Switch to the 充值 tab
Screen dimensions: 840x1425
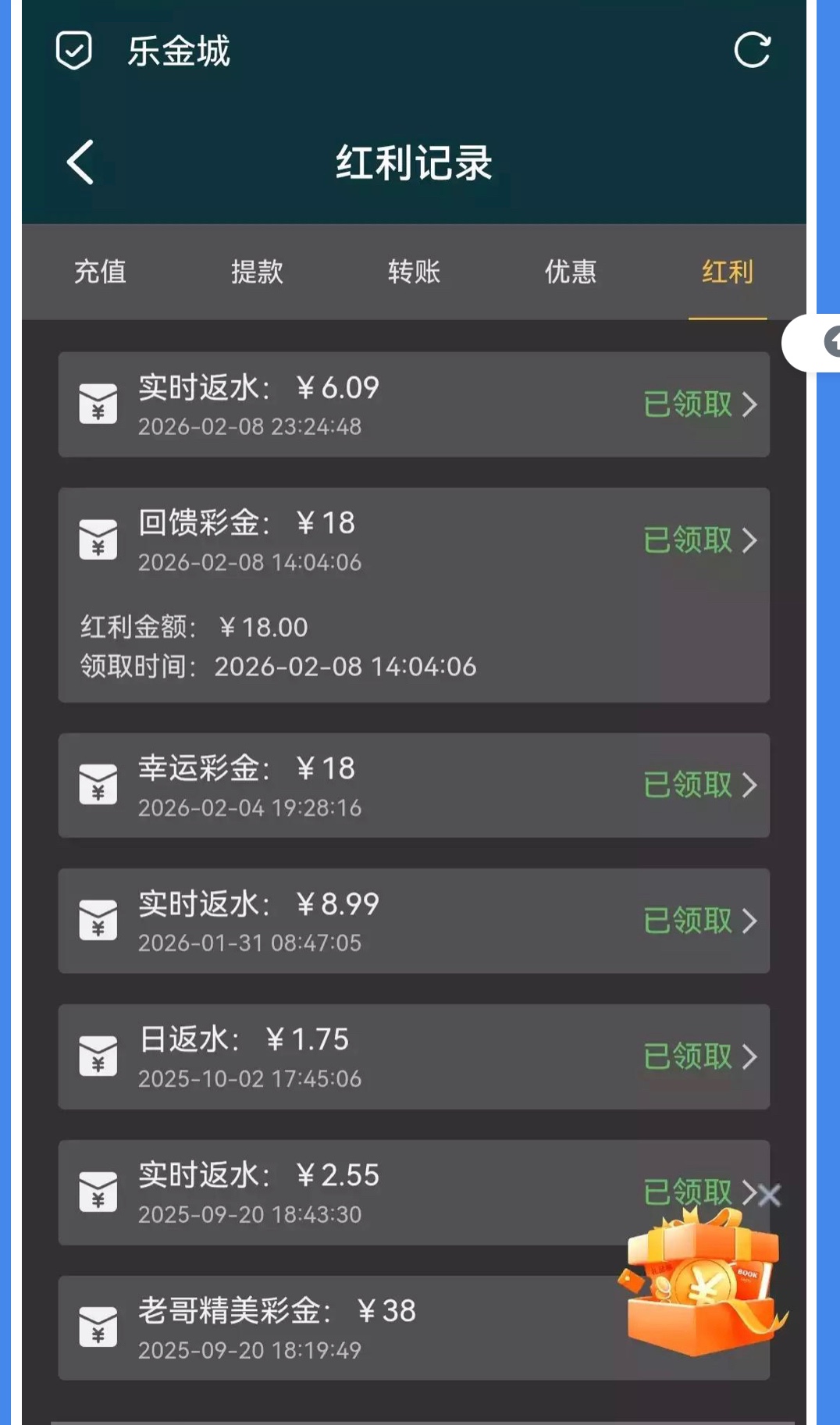100,272
